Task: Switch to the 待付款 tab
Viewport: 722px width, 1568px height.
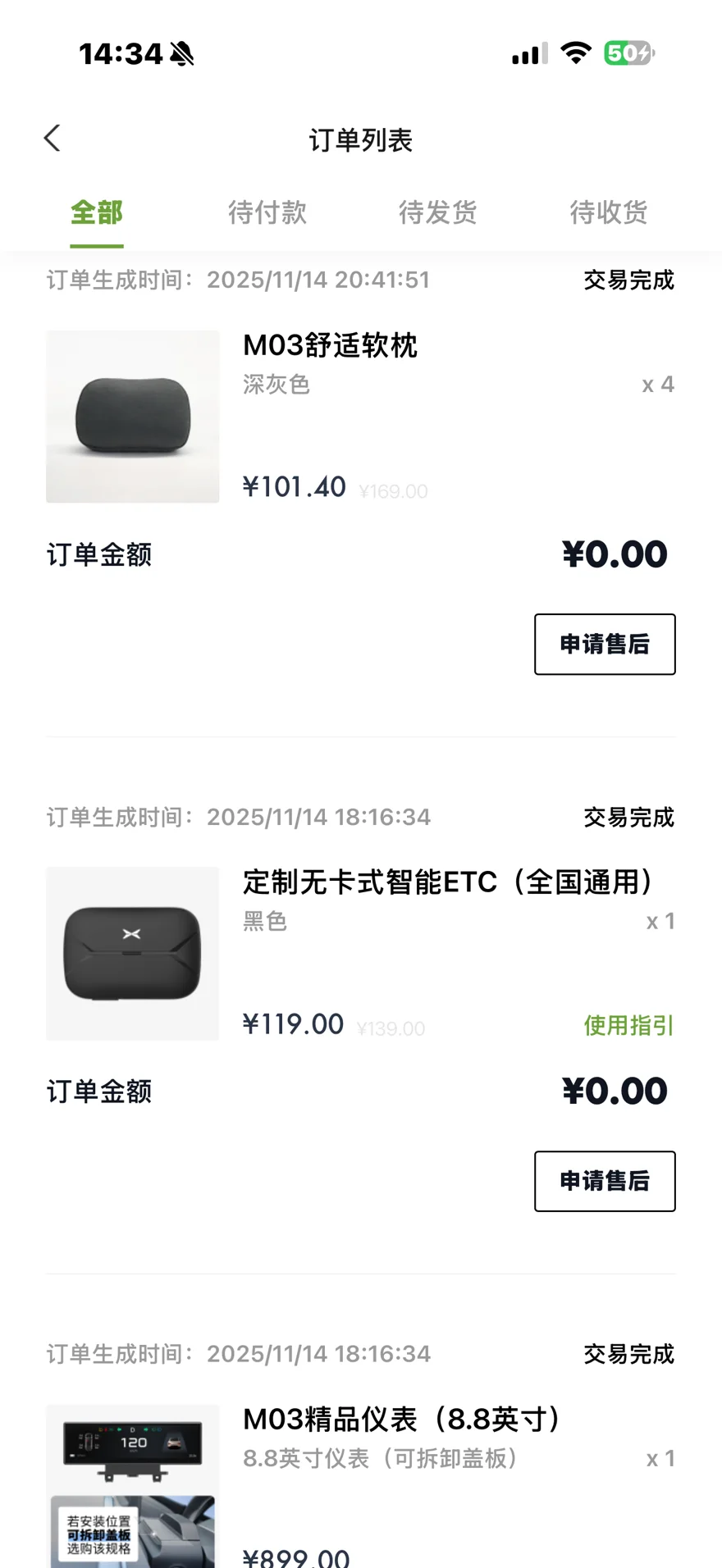Action: click(x=267, y=213)
